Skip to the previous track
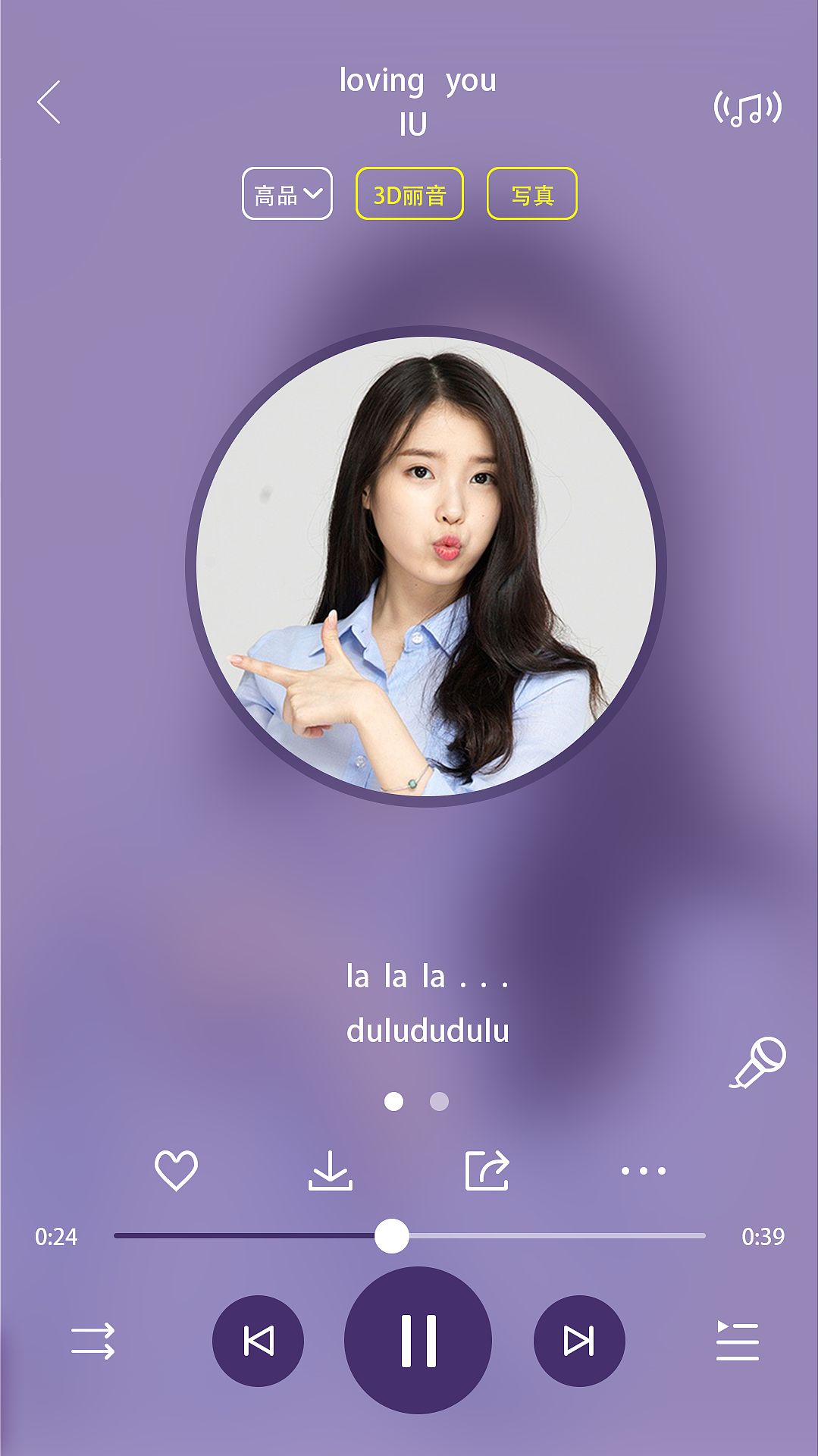This screenshot has width=818, height=1456. [x=258, y=1341]
